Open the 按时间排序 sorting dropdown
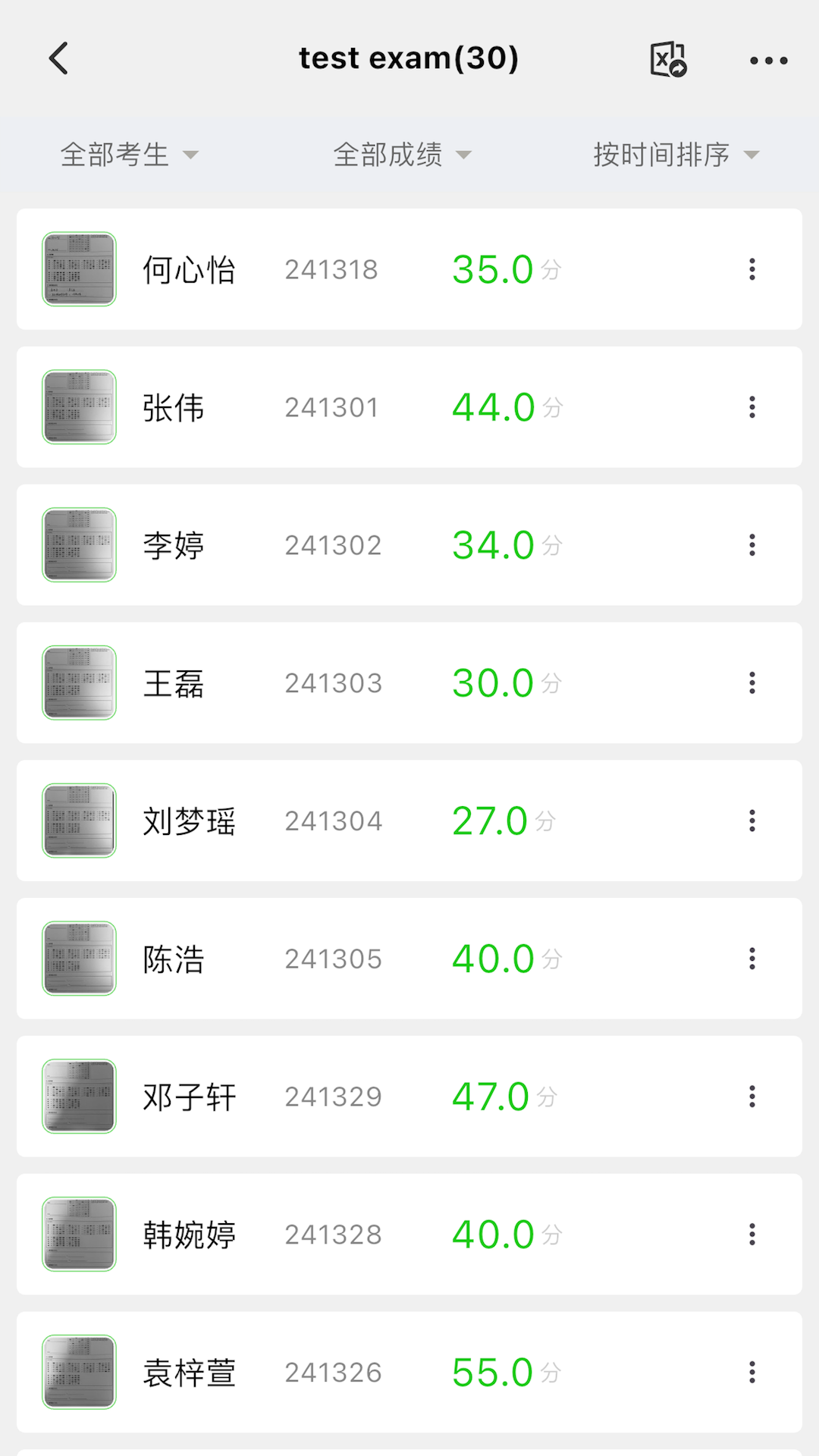 pos(675,154)
